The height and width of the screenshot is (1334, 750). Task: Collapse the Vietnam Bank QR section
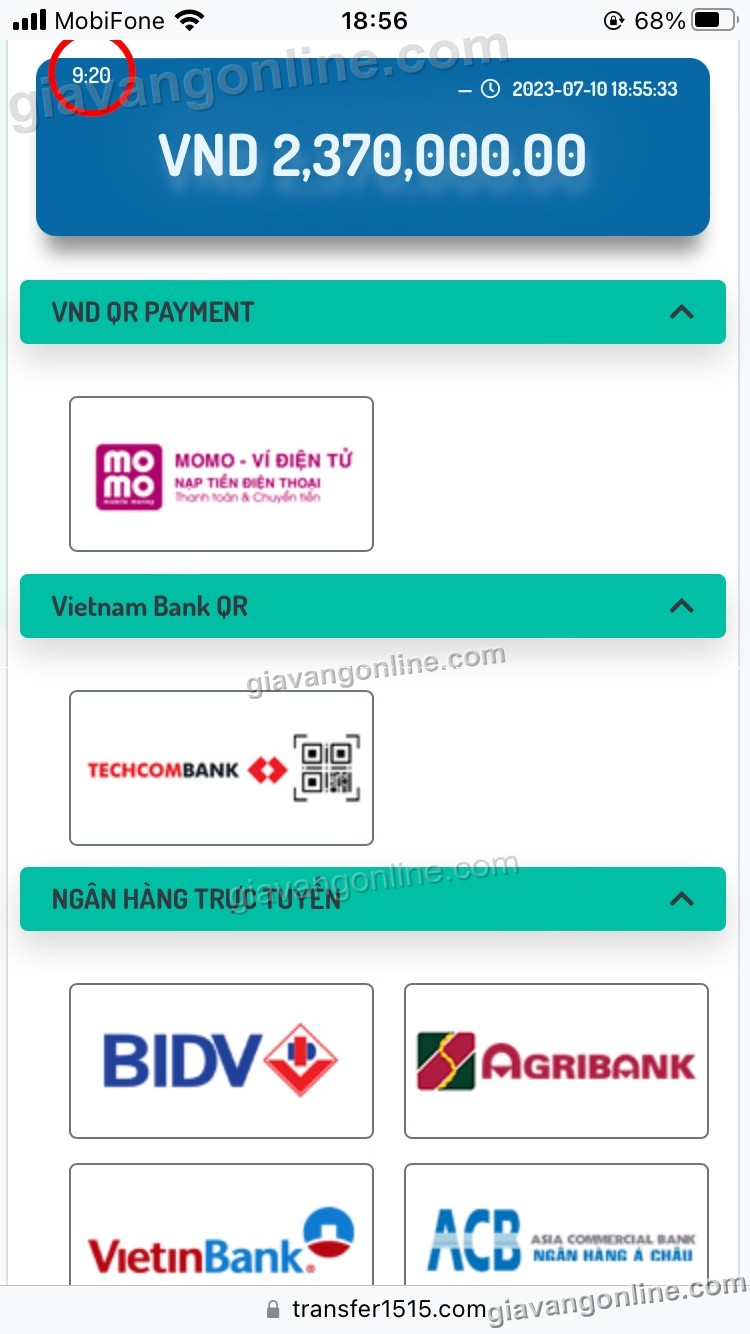[681, 606]
